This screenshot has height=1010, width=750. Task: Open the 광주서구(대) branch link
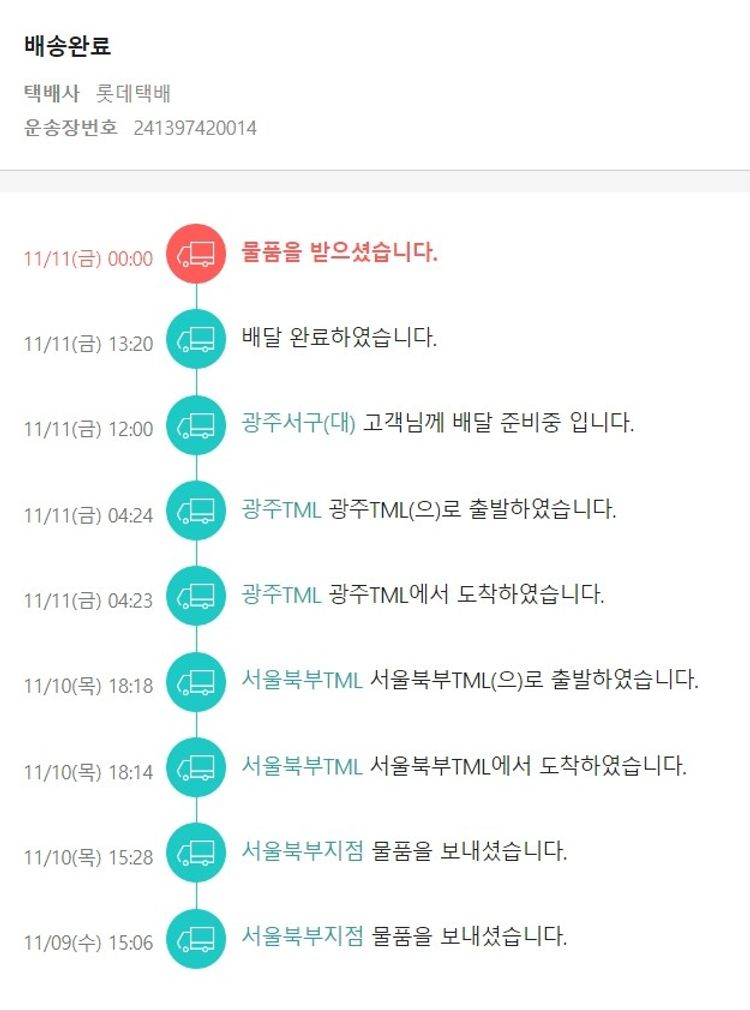pyautogui.click(x=299, y=423)
